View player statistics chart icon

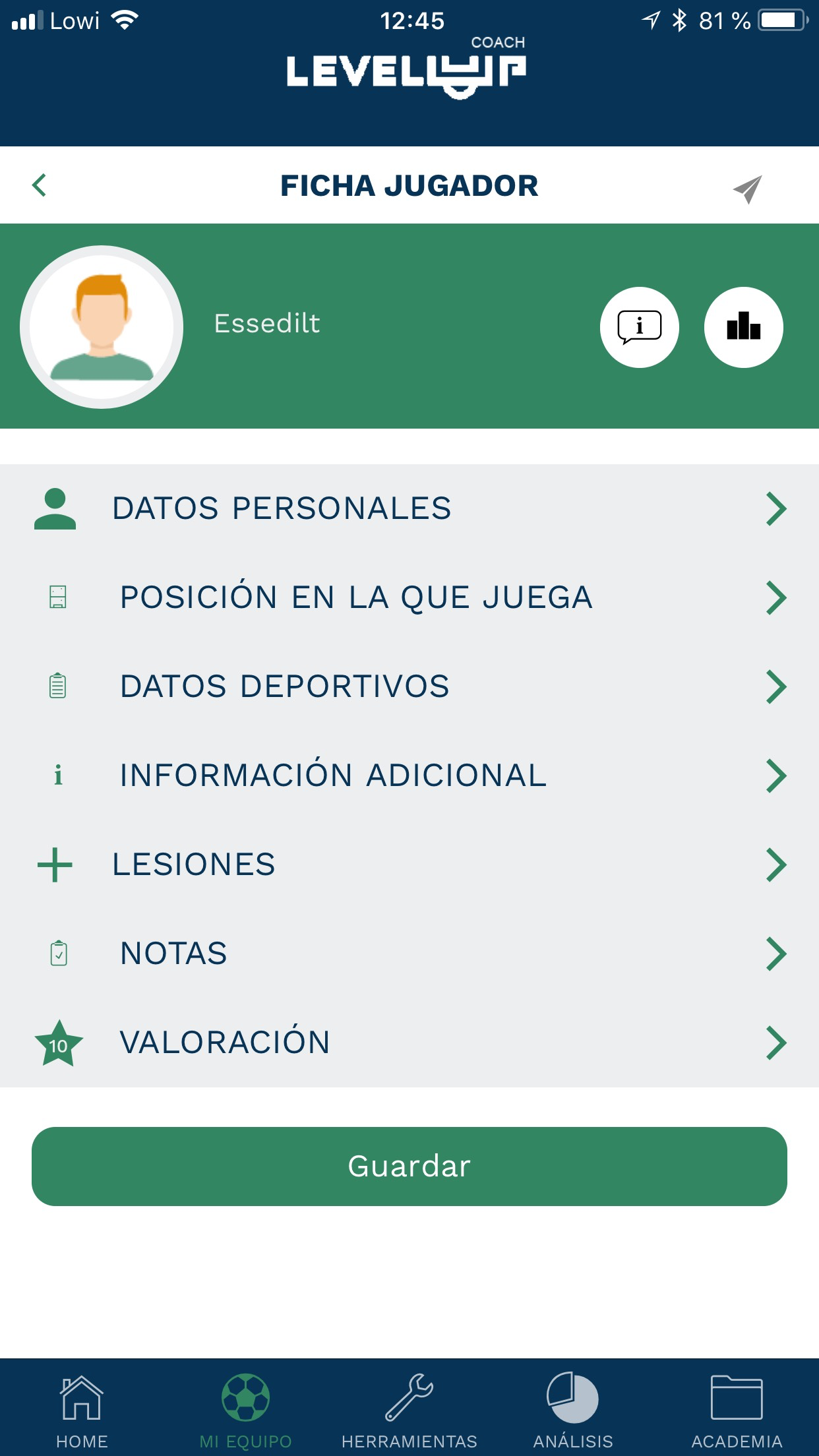[x=743, y=327]
